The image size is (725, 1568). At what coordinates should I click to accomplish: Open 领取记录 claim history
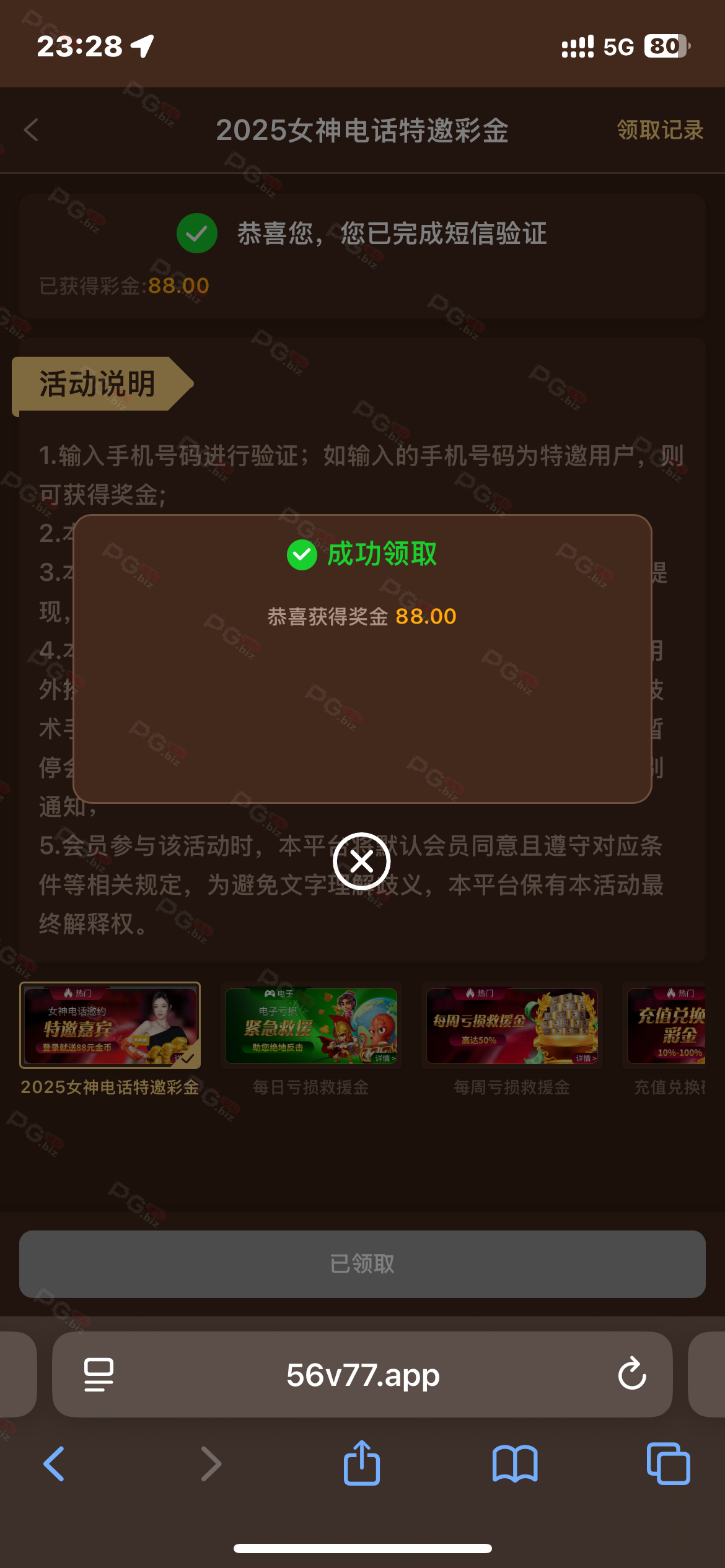659,130
